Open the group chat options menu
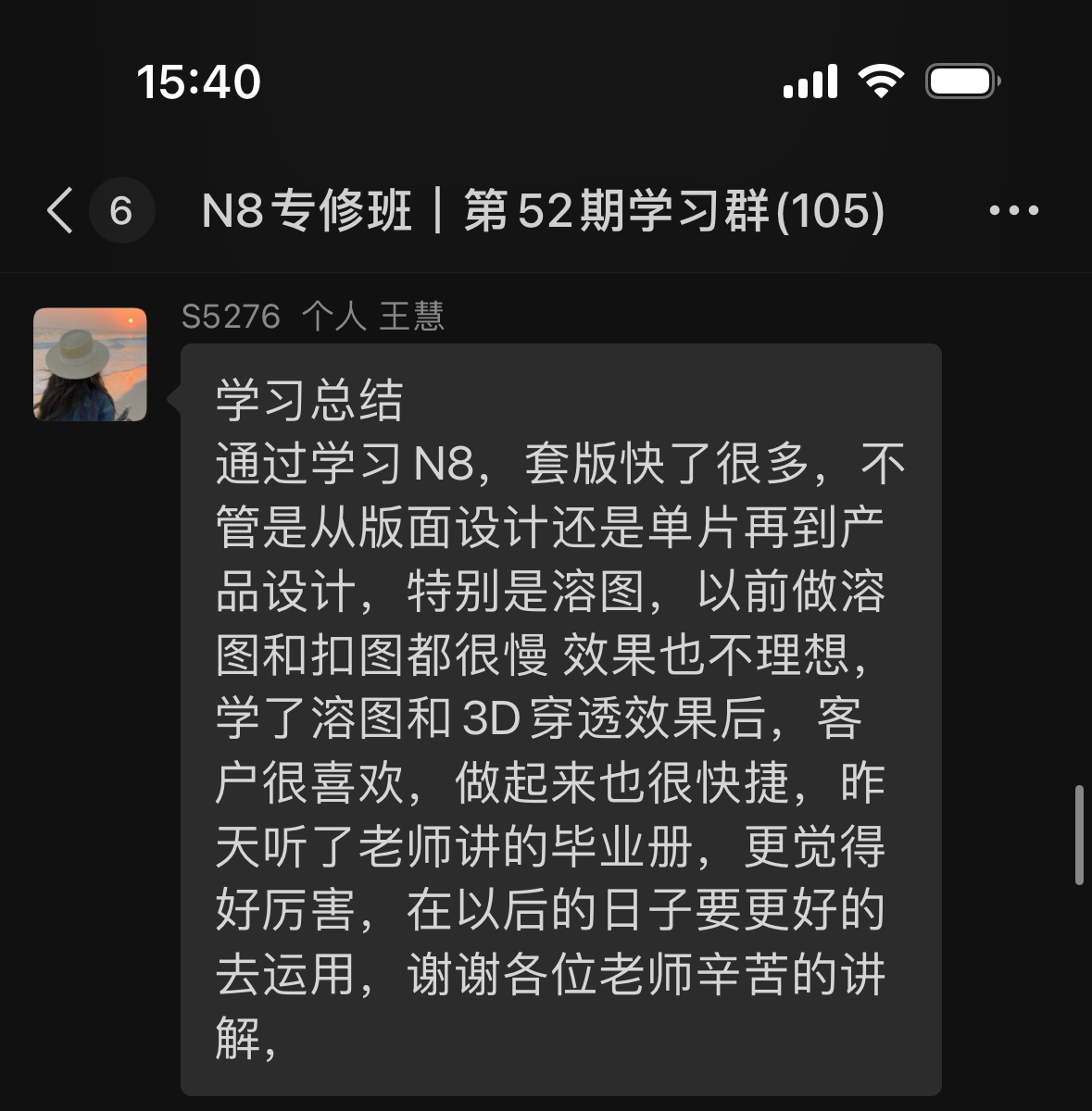Screen dimensions: 1092x1111 pos(1013,211)
